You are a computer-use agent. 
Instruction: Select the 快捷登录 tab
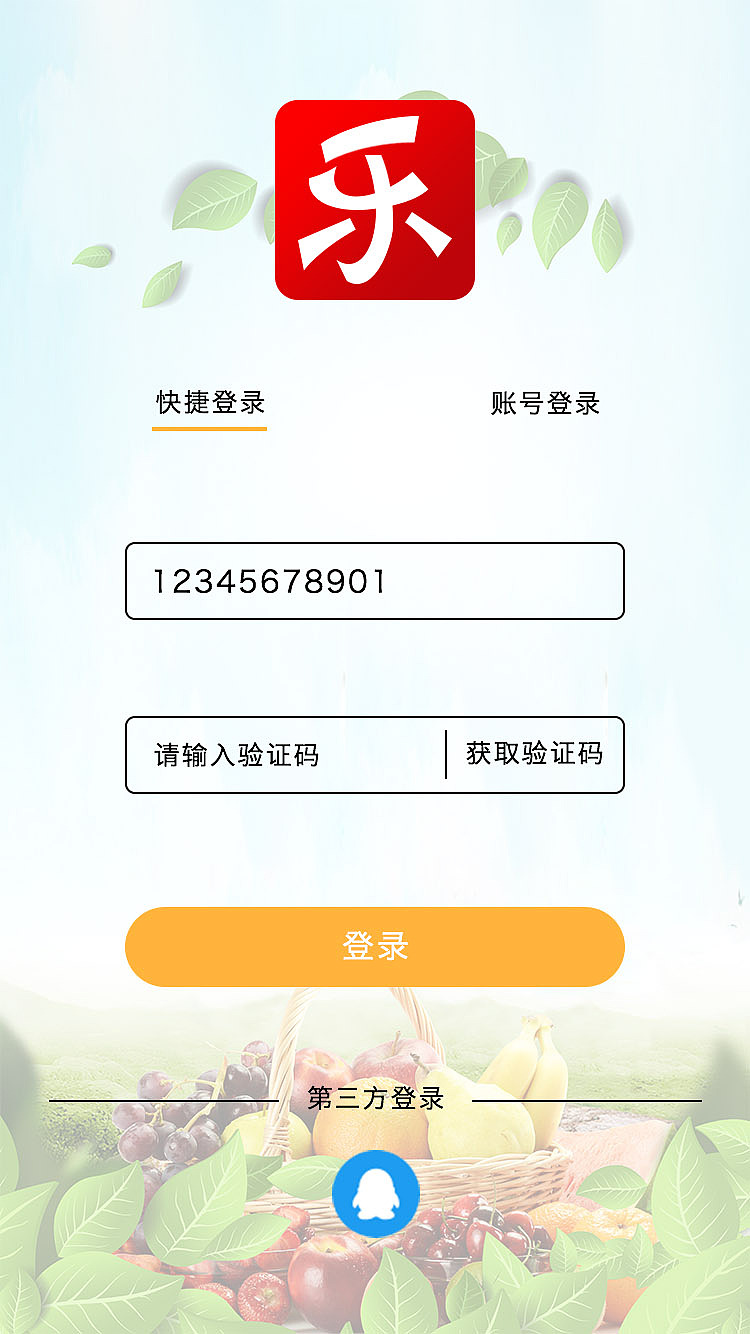click(209, 403)
